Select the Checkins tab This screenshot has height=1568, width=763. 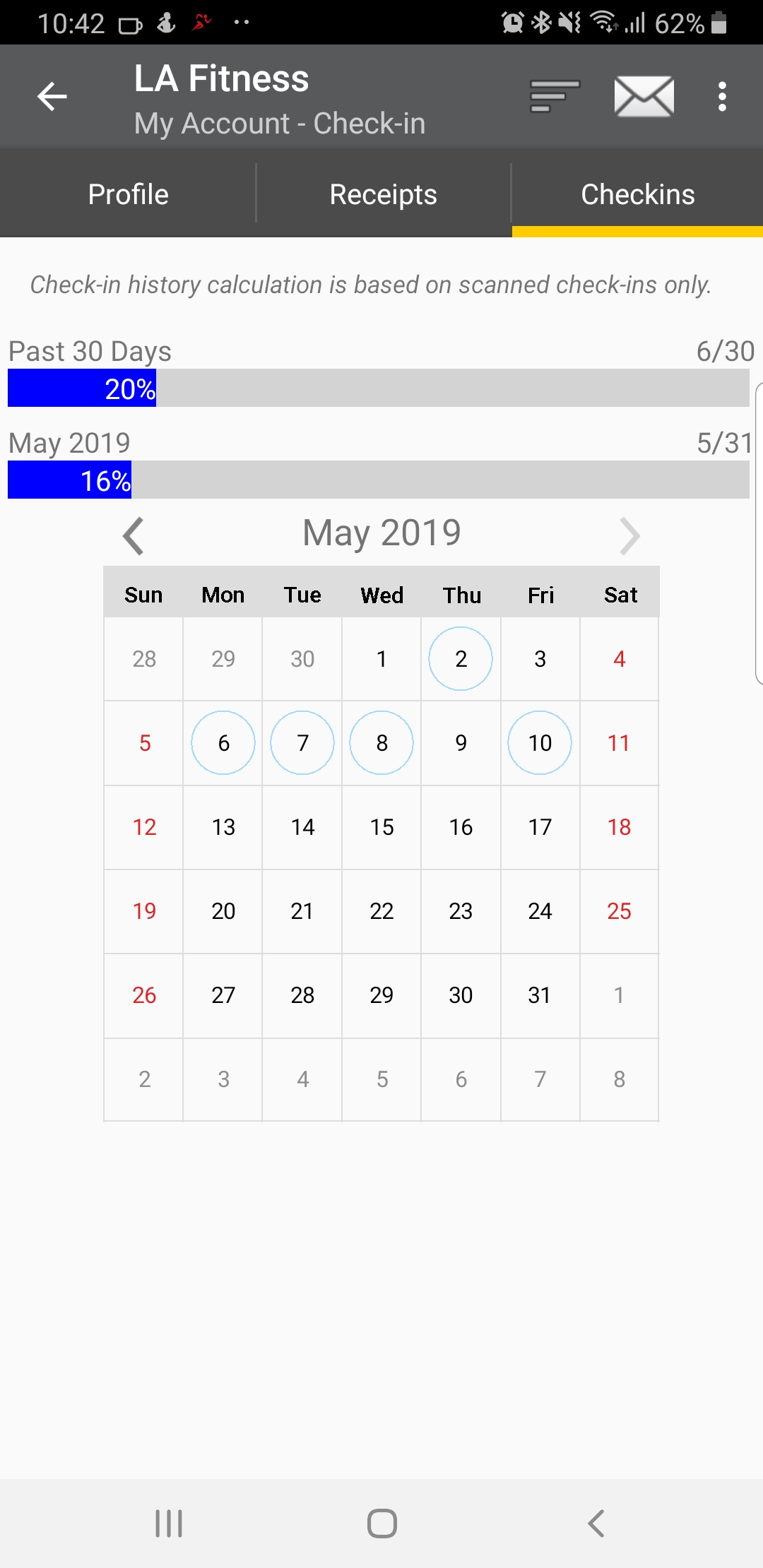[x=637, y=194]
